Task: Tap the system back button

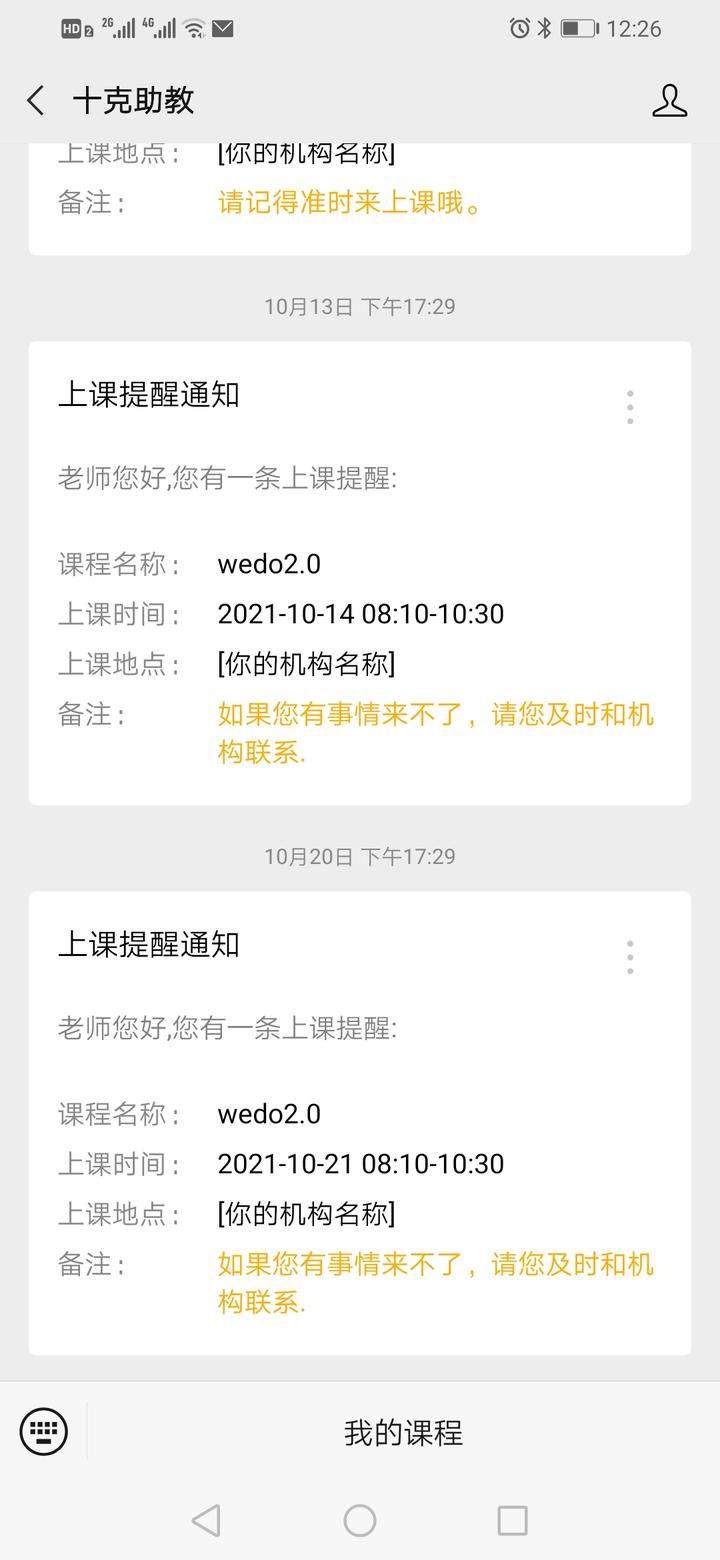Action: (206, 1521)
